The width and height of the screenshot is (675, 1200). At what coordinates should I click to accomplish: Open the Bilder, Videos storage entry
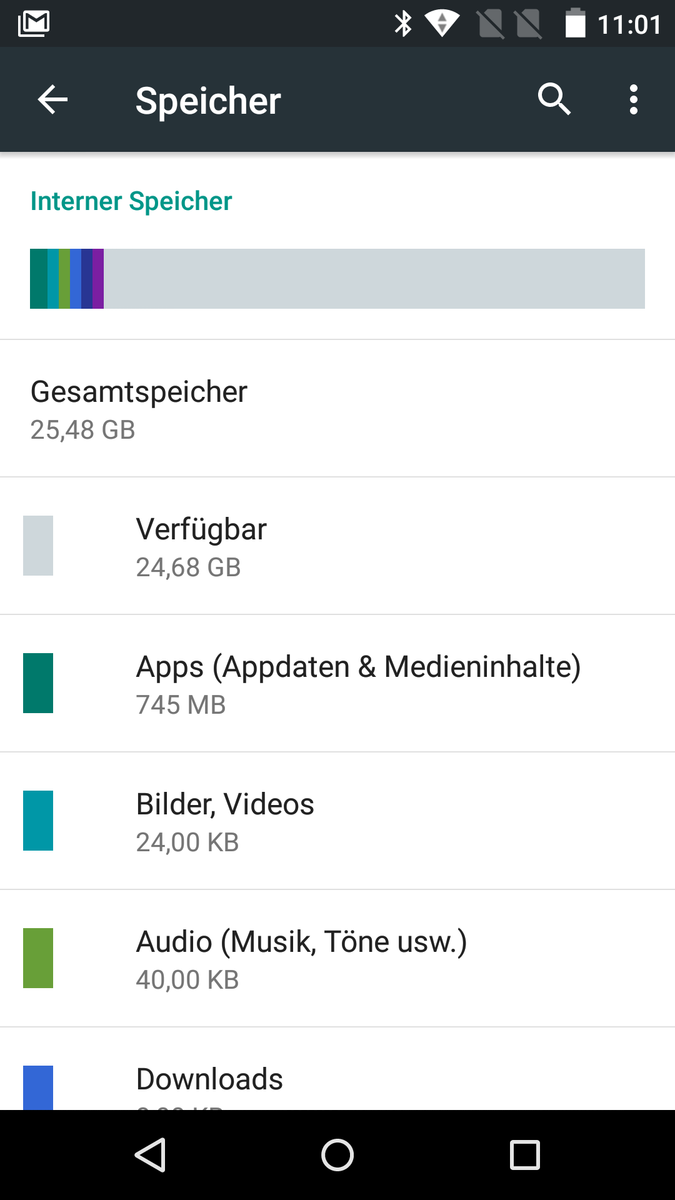coord(337,821)
